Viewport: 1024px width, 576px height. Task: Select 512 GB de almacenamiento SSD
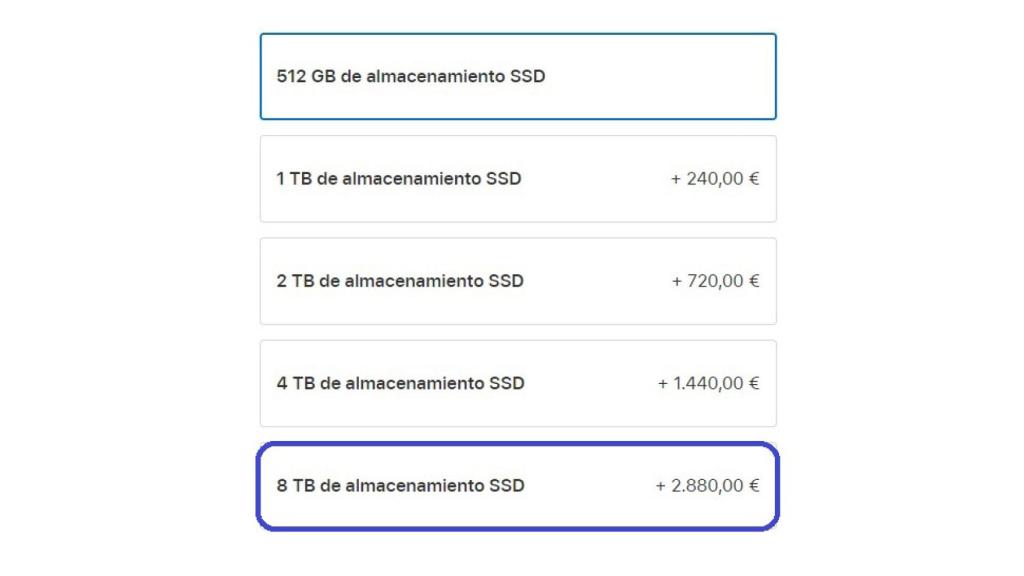click(x=517, y=77)
